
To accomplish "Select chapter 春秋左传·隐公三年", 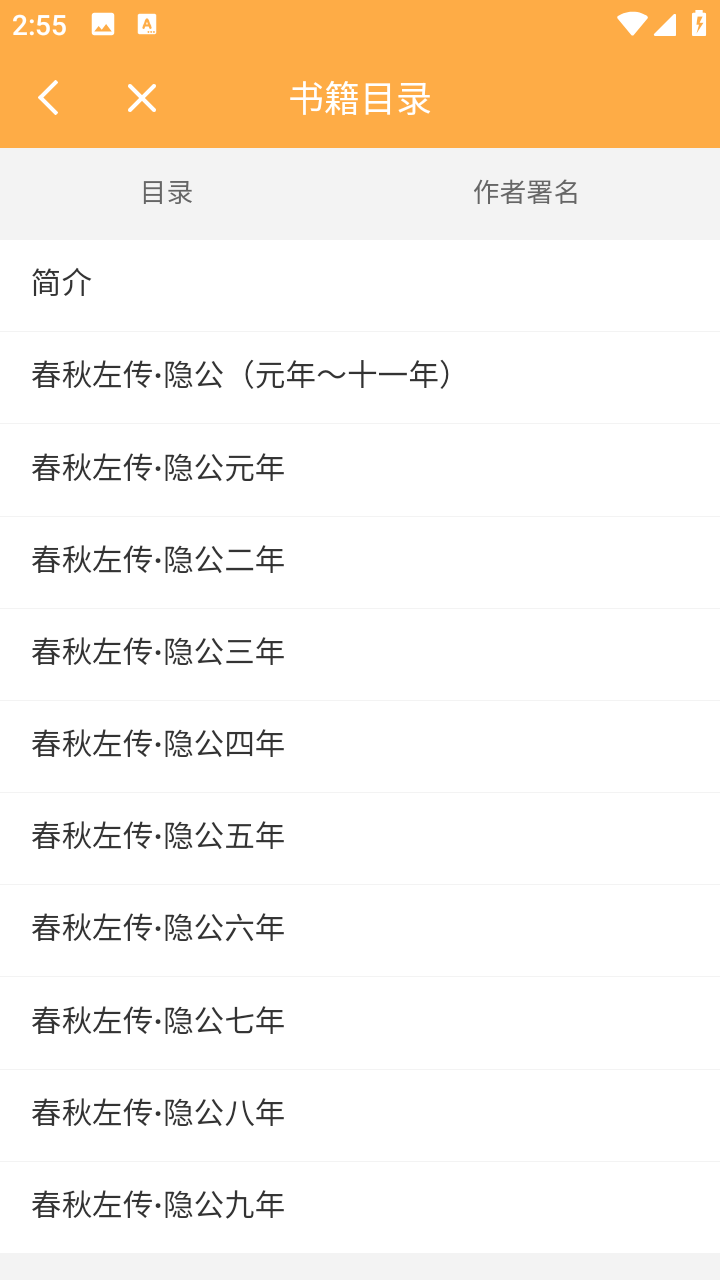I will [360, 654].
